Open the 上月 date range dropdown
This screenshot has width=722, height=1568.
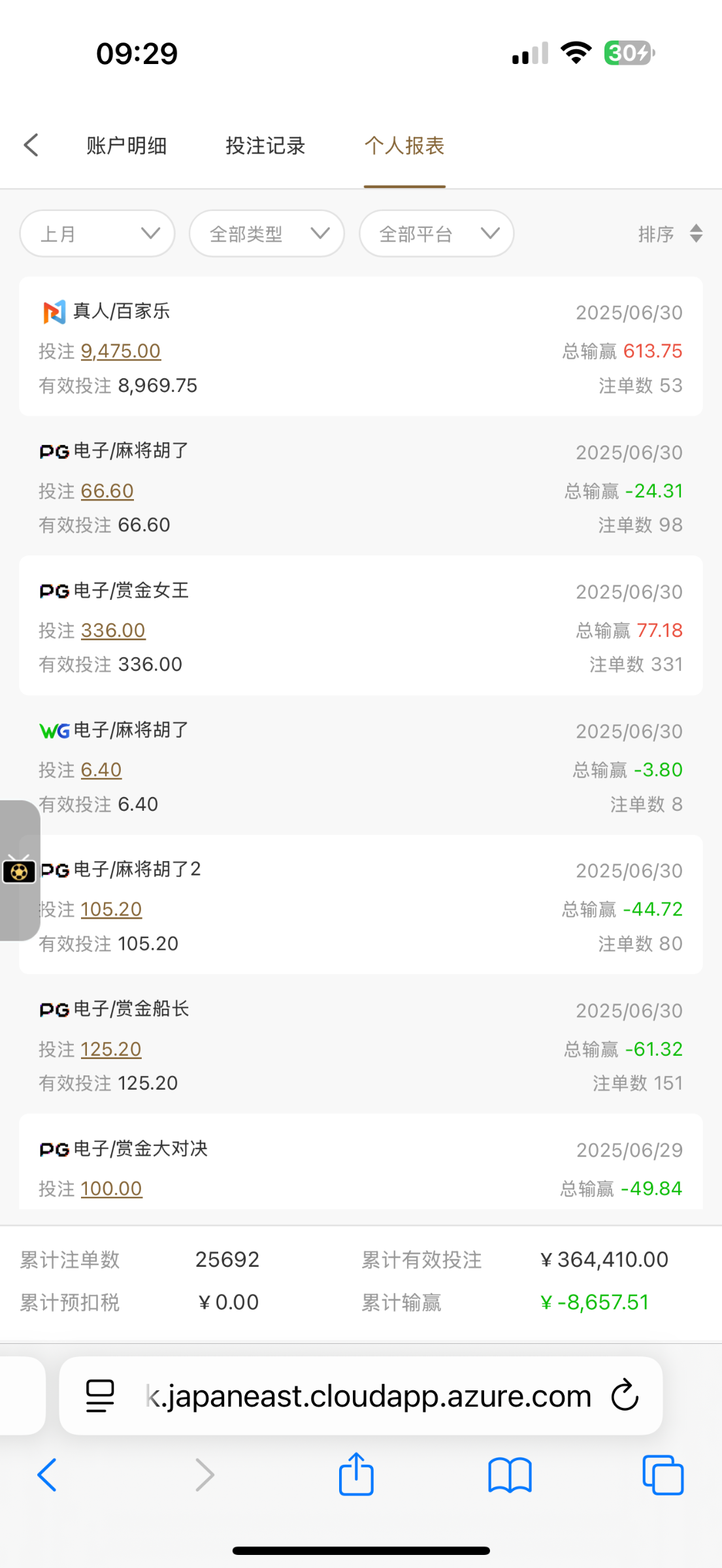coord(97,234)
